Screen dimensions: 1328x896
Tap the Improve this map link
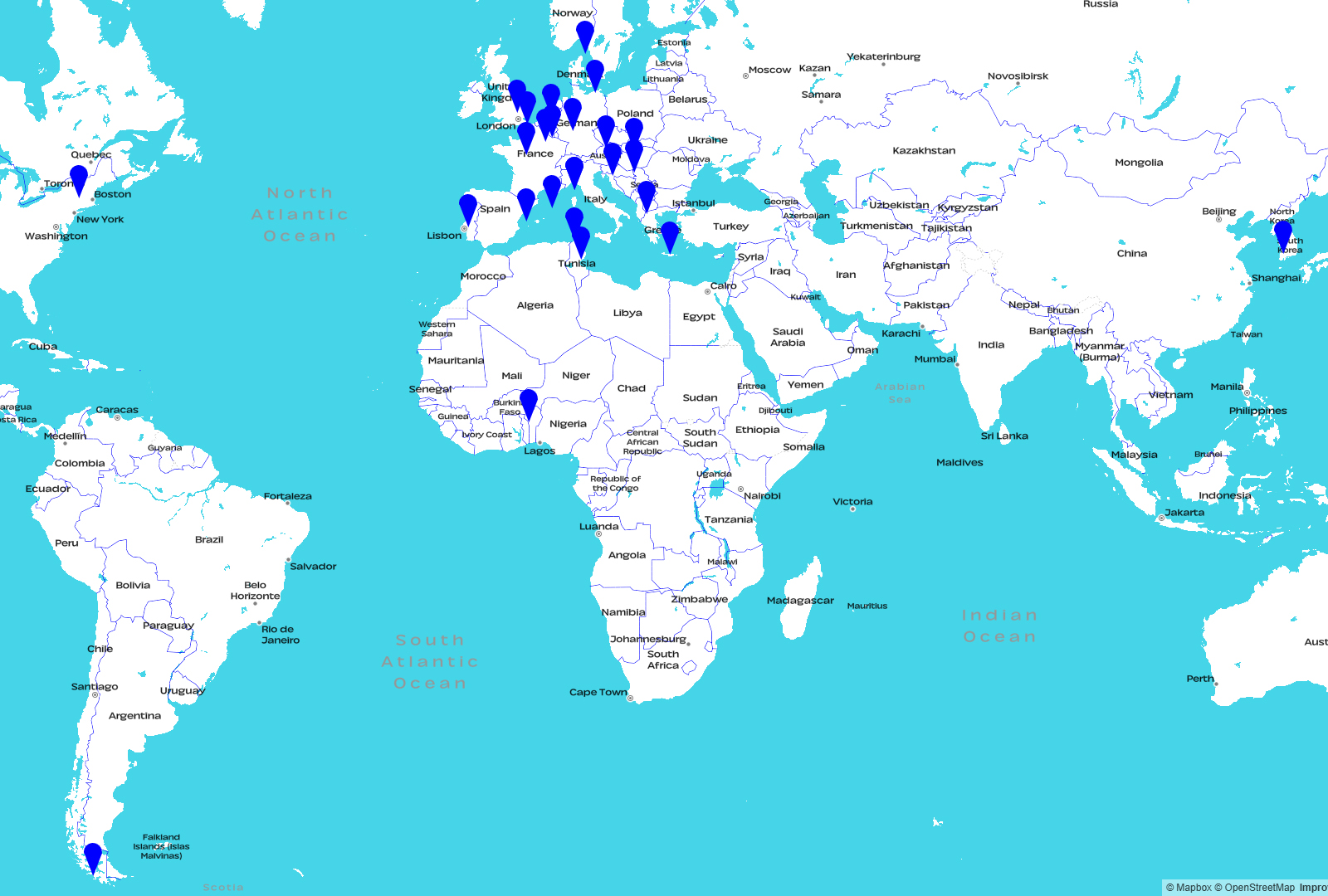1313,888
